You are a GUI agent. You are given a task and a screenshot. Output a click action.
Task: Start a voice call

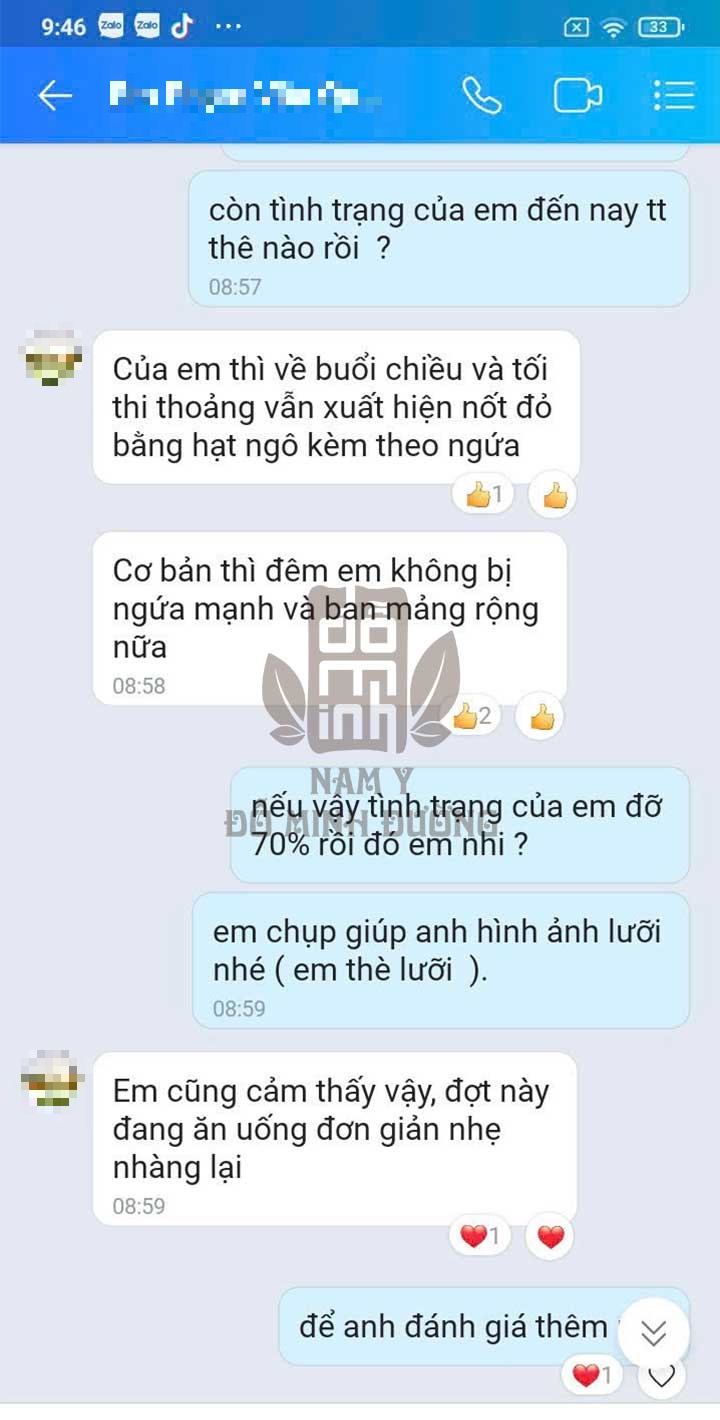tap(481, 96)
